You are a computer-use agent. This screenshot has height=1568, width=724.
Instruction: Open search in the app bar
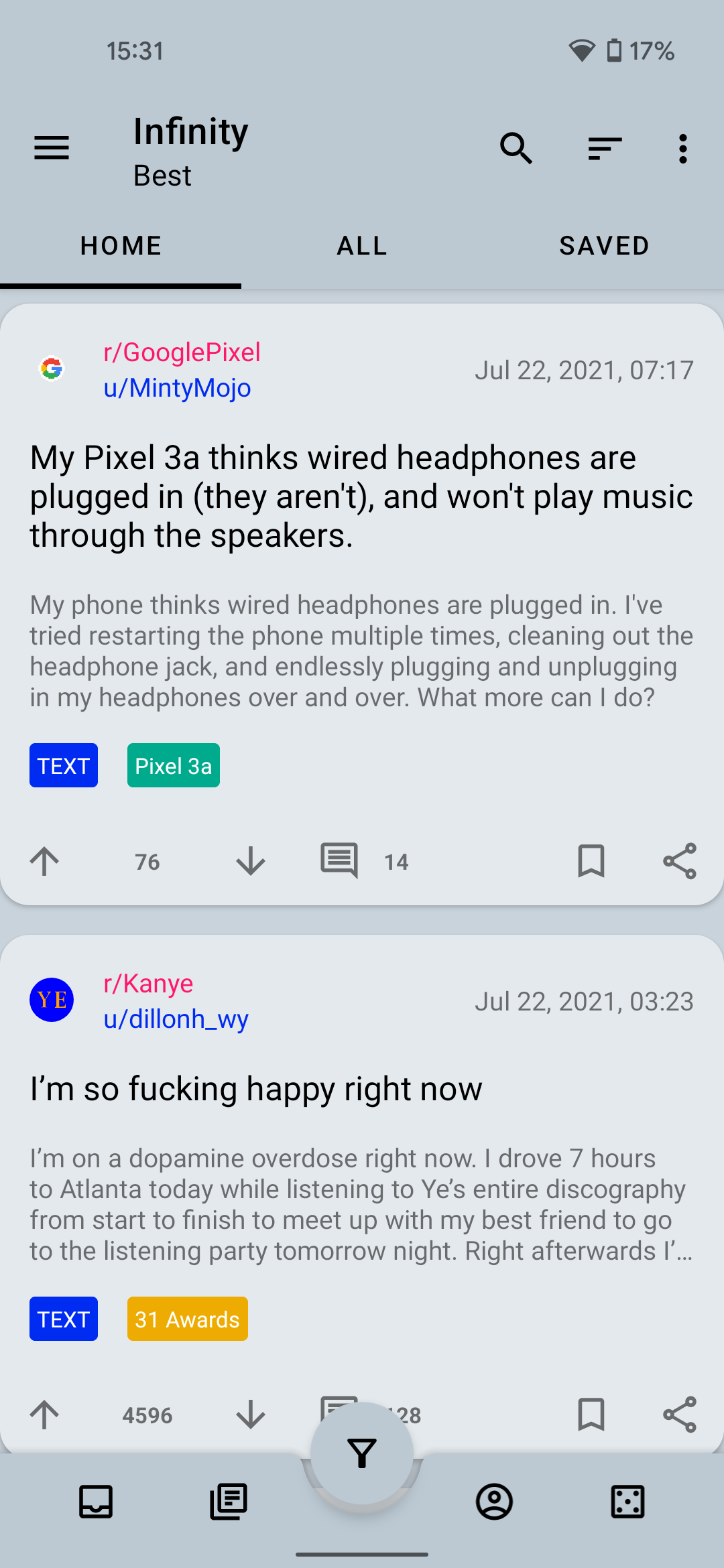pos(516,148)
